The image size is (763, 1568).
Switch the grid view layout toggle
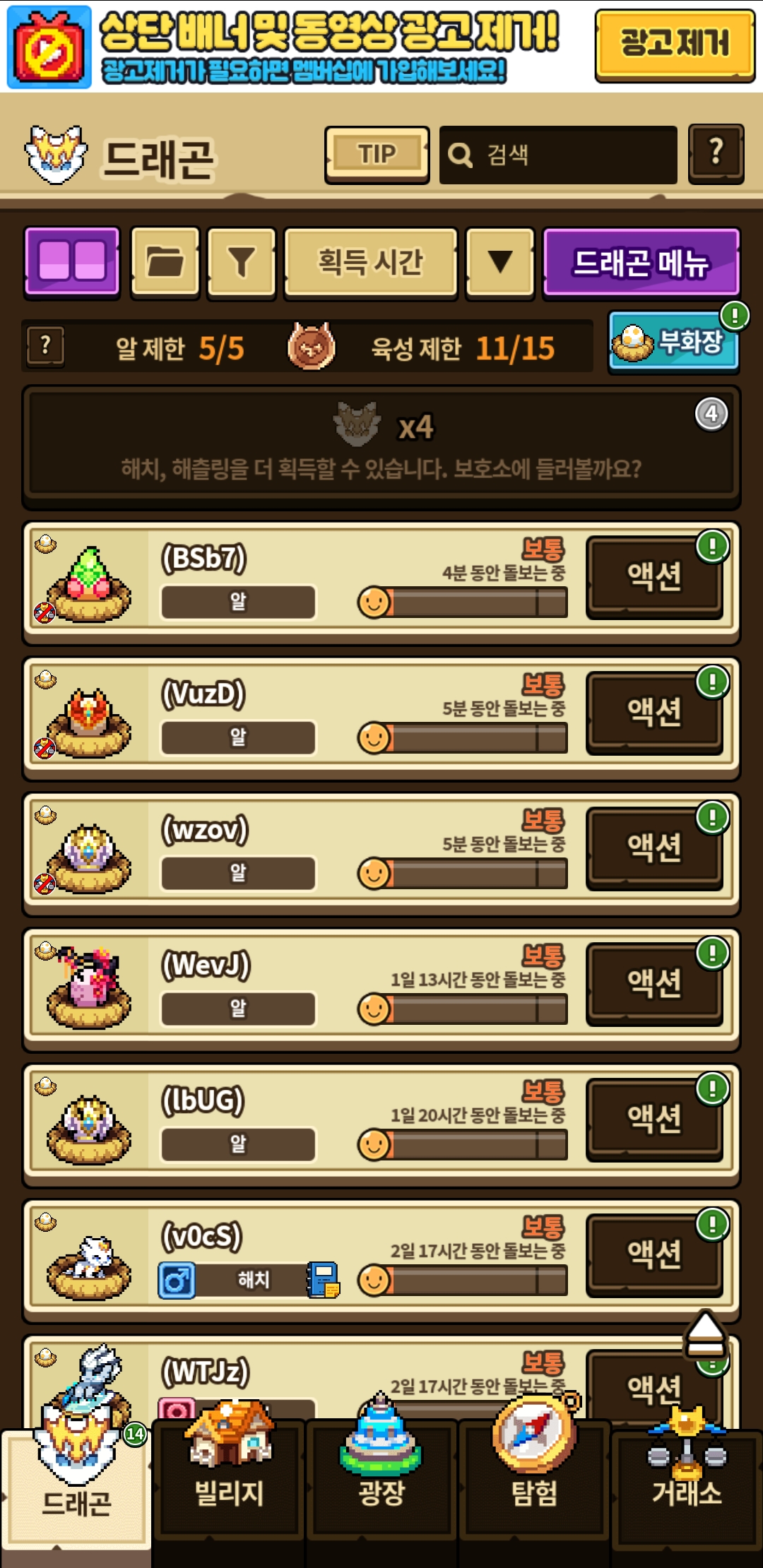[72, 262]
